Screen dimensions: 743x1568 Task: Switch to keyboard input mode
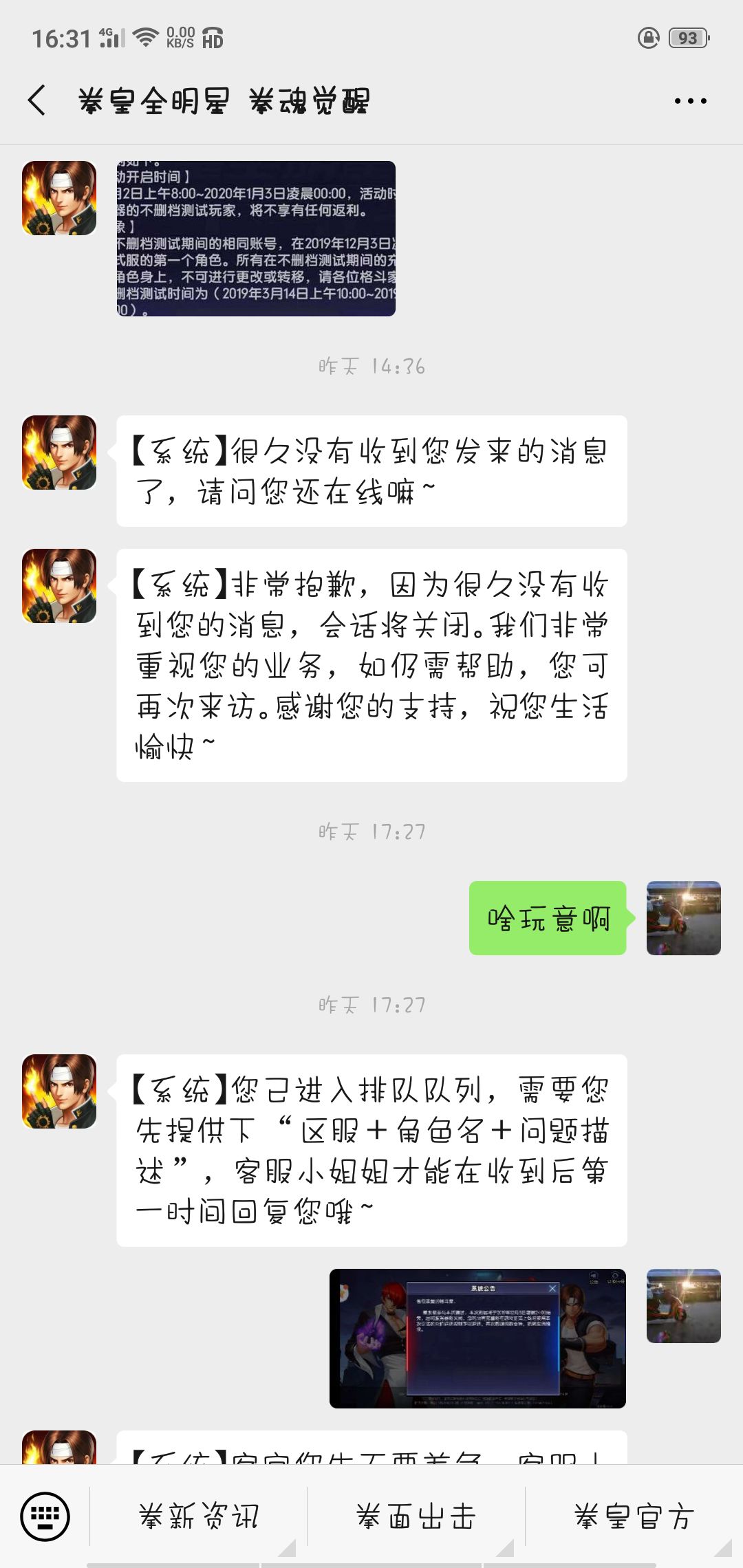coord(45,1516)
